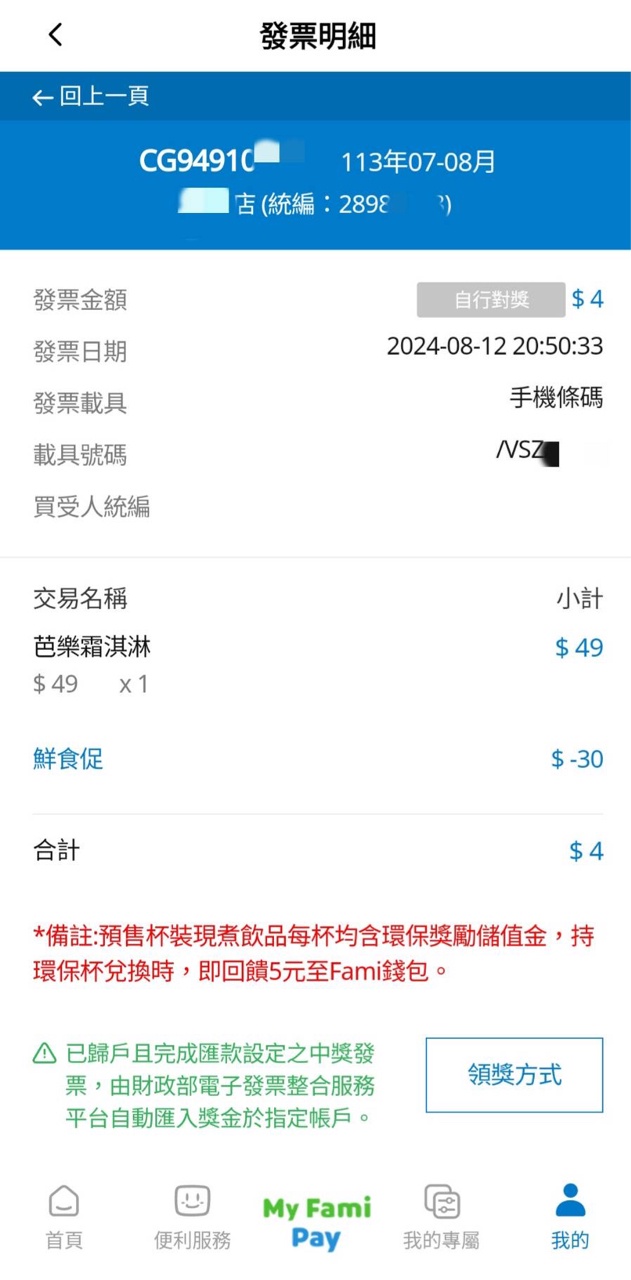Tap the 自行對獎 button
Image resolution: width=631 pixels, height=1280 pixels.
click(491, 299)
